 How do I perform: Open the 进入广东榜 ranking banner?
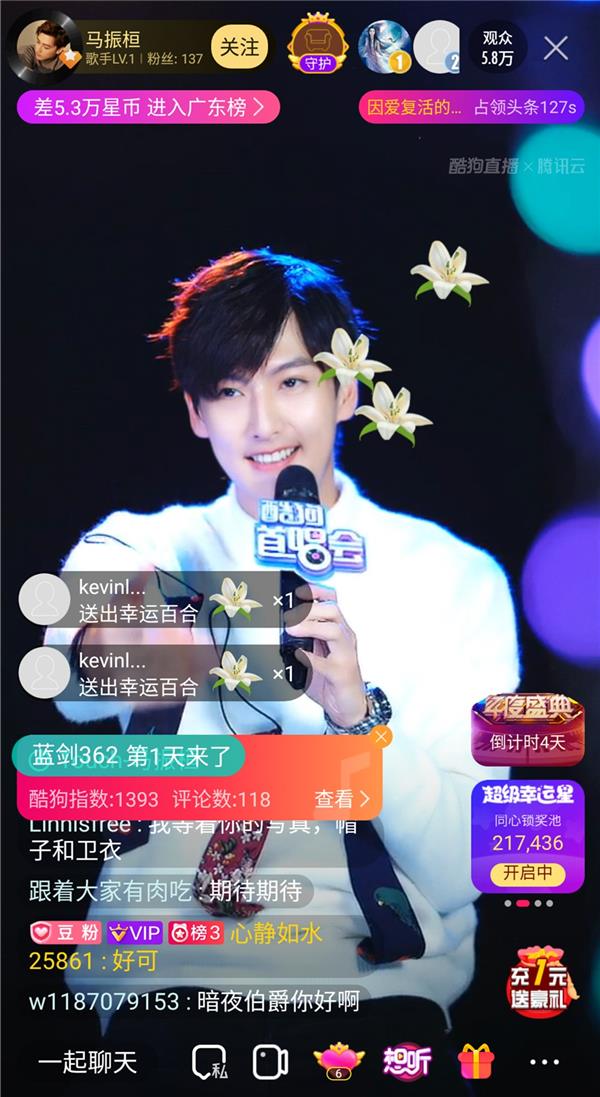(148, 107)
